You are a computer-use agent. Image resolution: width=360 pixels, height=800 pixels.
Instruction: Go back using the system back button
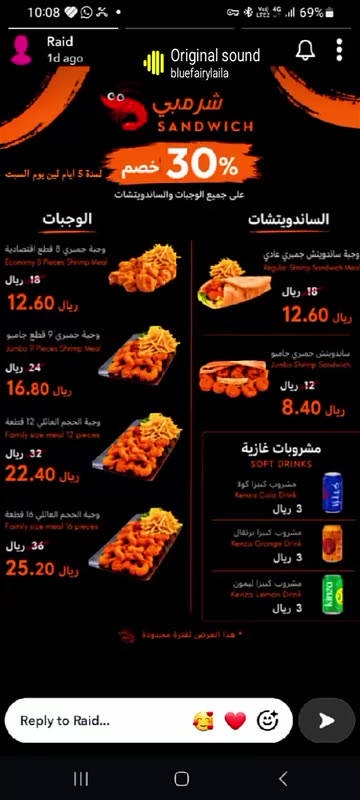point(283,779)
